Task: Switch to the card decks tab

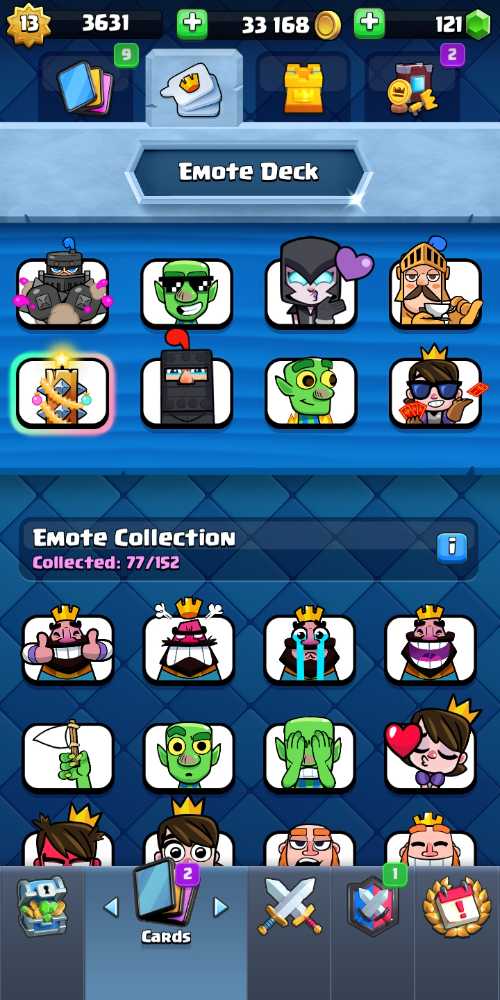Action: (x=85, y=87)
